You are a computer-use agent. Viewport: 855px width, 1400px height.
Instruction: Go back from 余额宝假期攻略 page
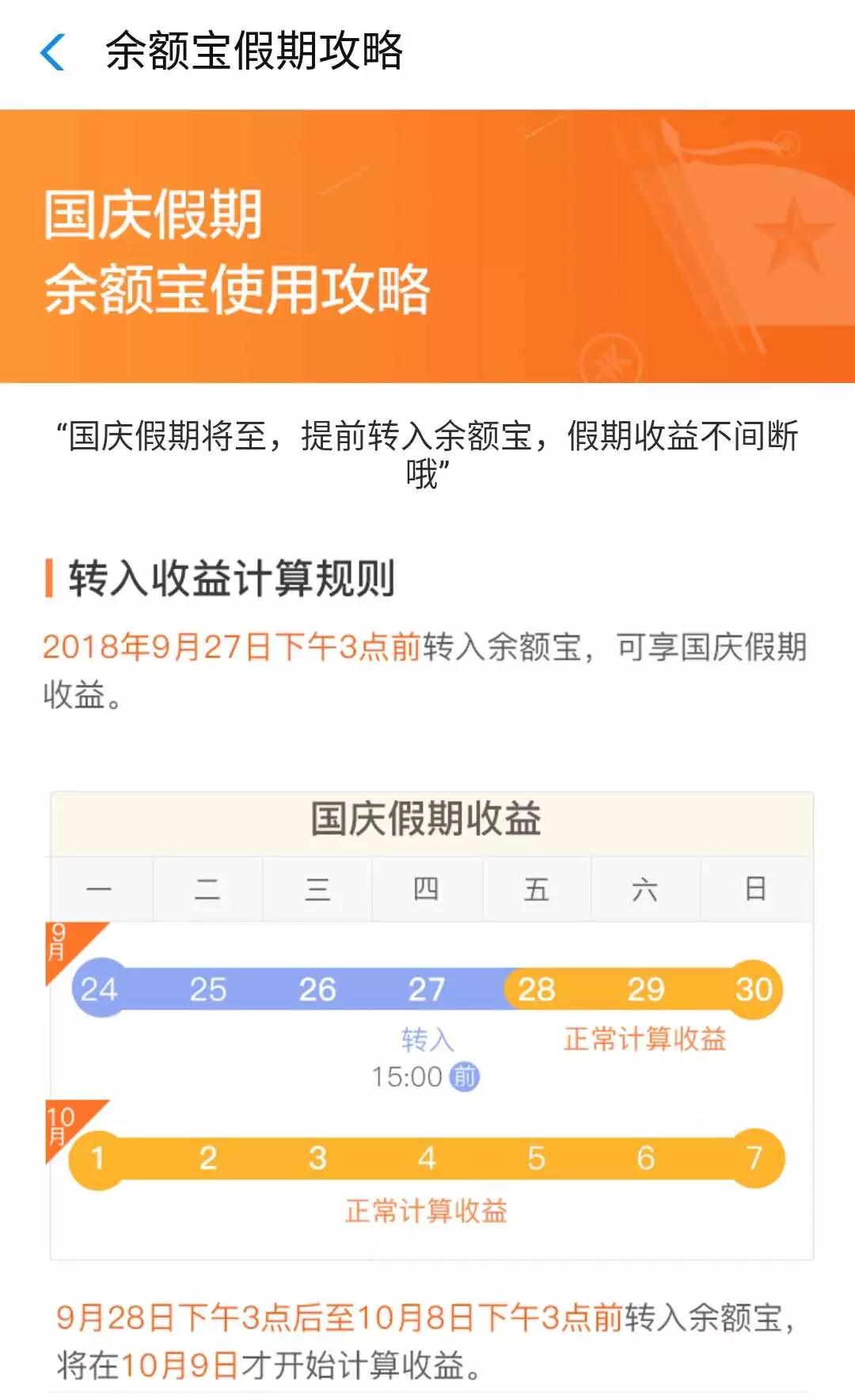[x=52, y=52]
